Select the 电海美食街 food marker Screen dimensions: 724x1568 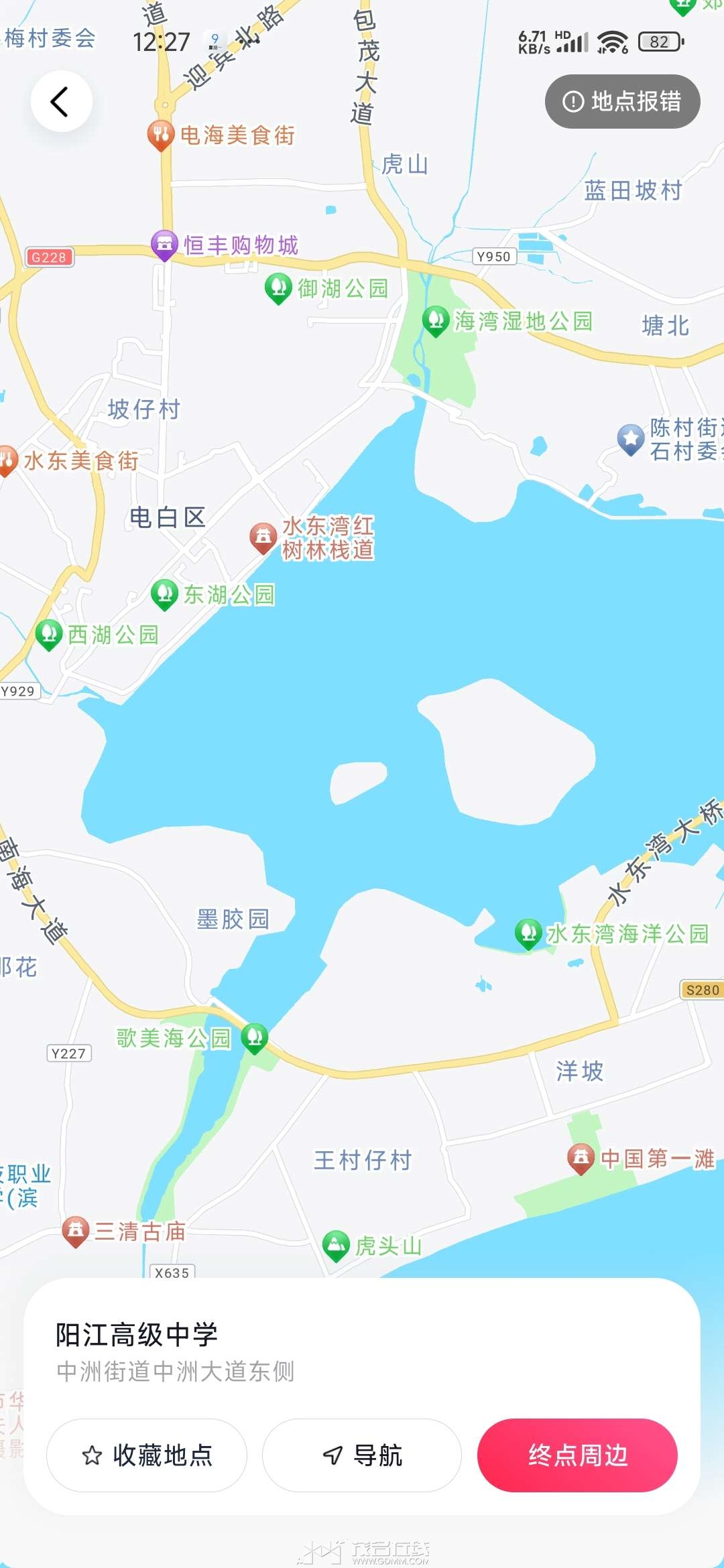161,134
